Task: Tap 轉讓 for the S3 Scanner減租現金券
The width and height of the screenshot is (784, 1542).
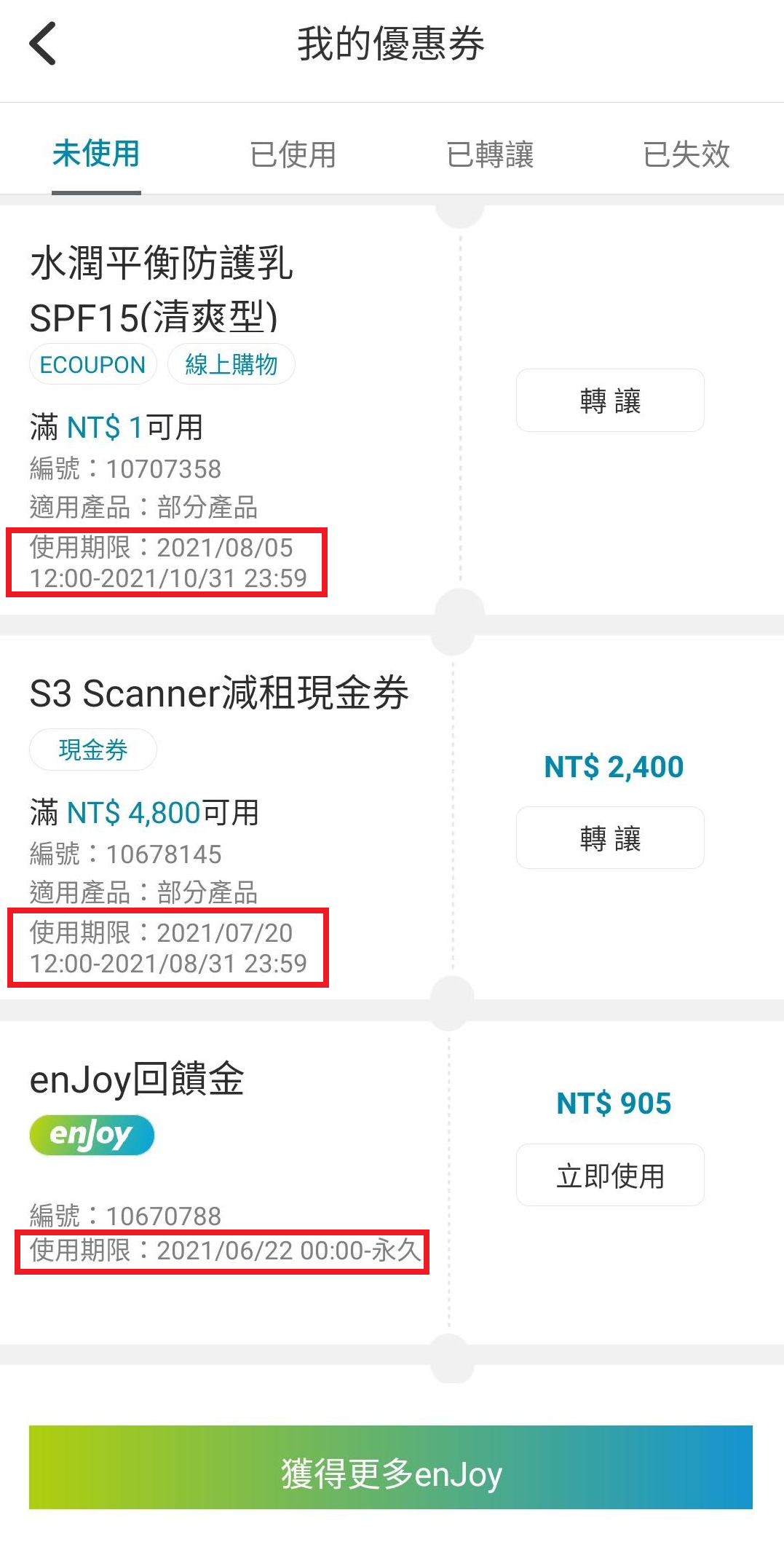Action: pos(610,838)
